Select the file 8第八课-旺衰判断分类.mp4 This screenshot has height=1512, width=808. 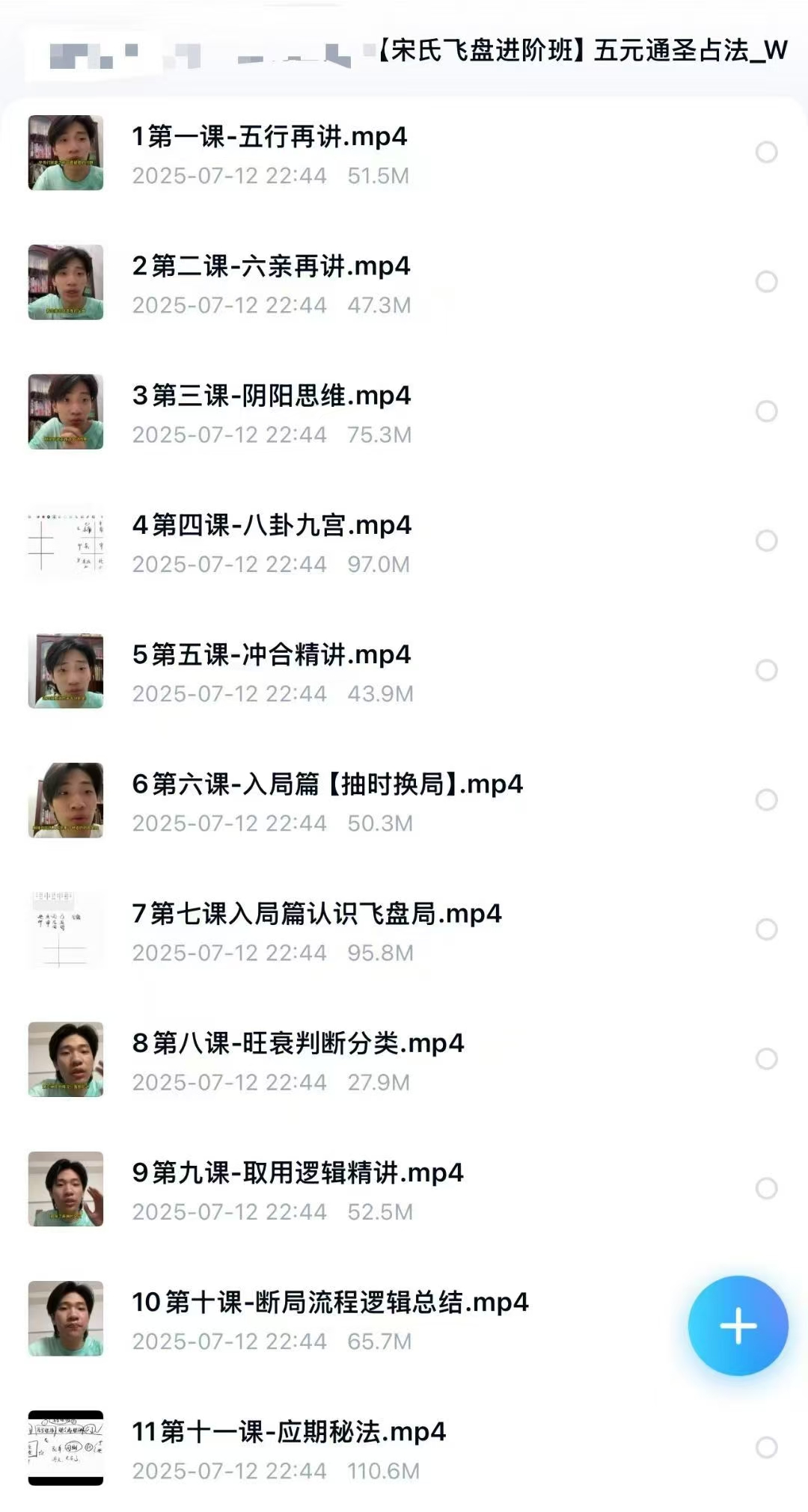click(x=766, y=1059)
